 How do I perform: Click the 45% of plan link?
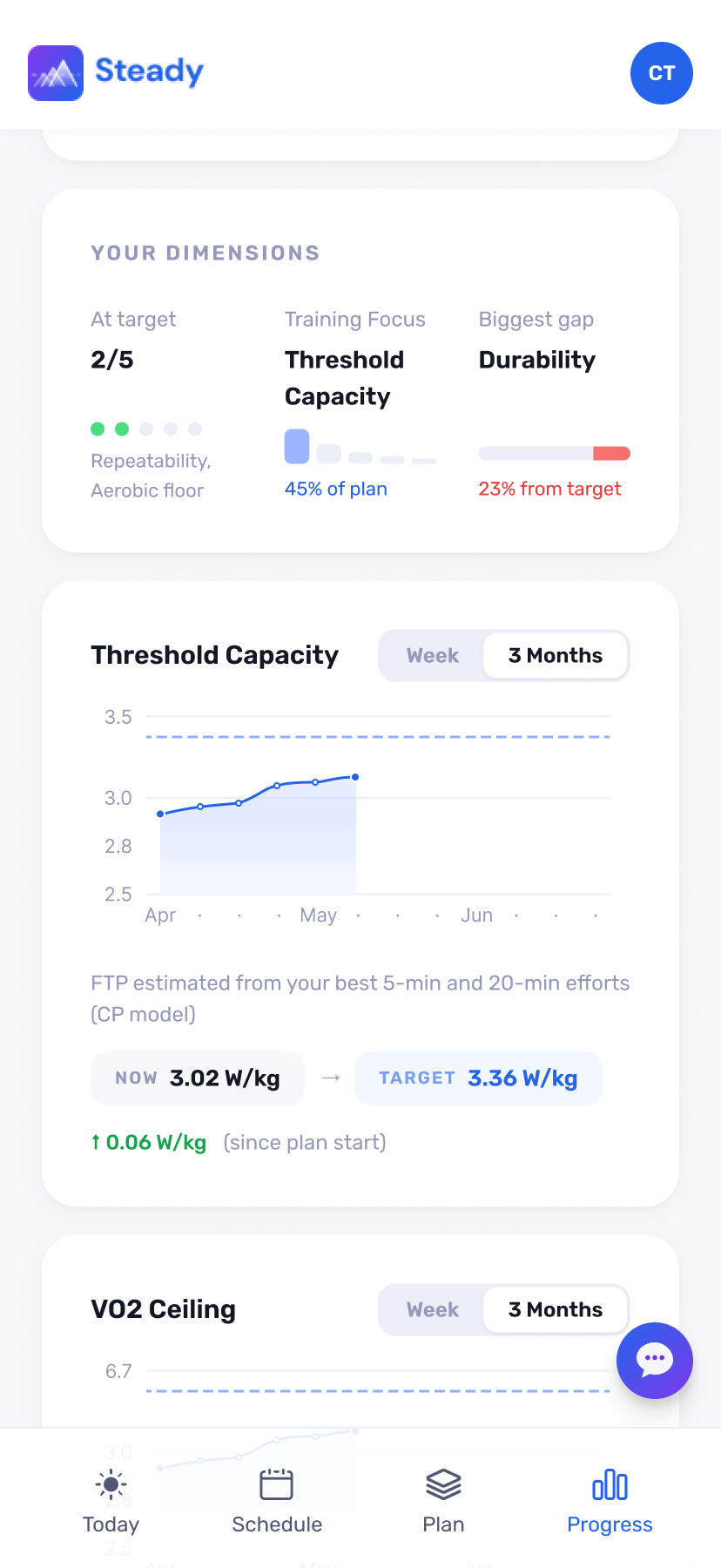[335, 489]
